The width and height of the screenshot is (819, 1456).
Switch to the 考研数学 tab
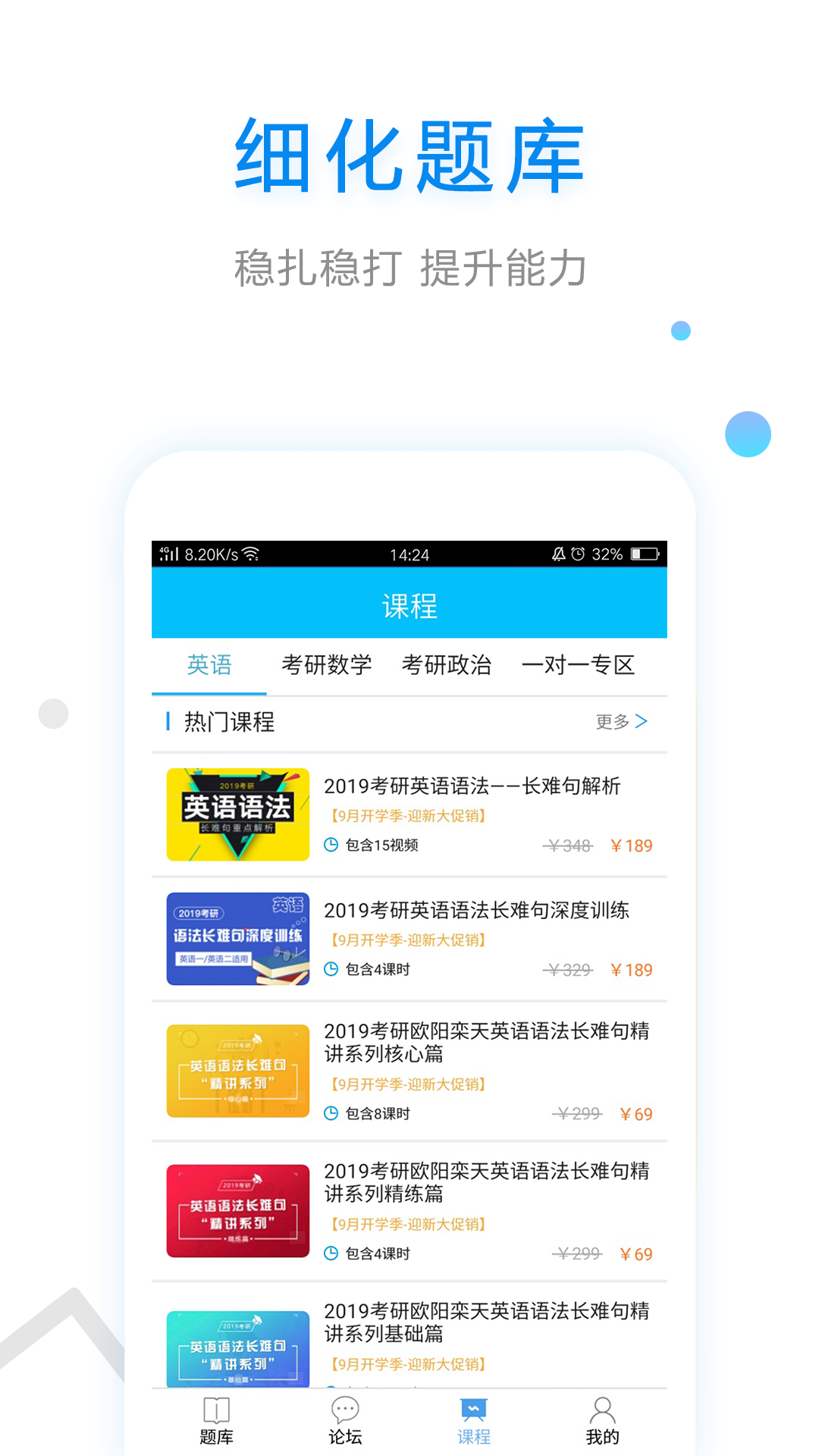click(328, 665)
